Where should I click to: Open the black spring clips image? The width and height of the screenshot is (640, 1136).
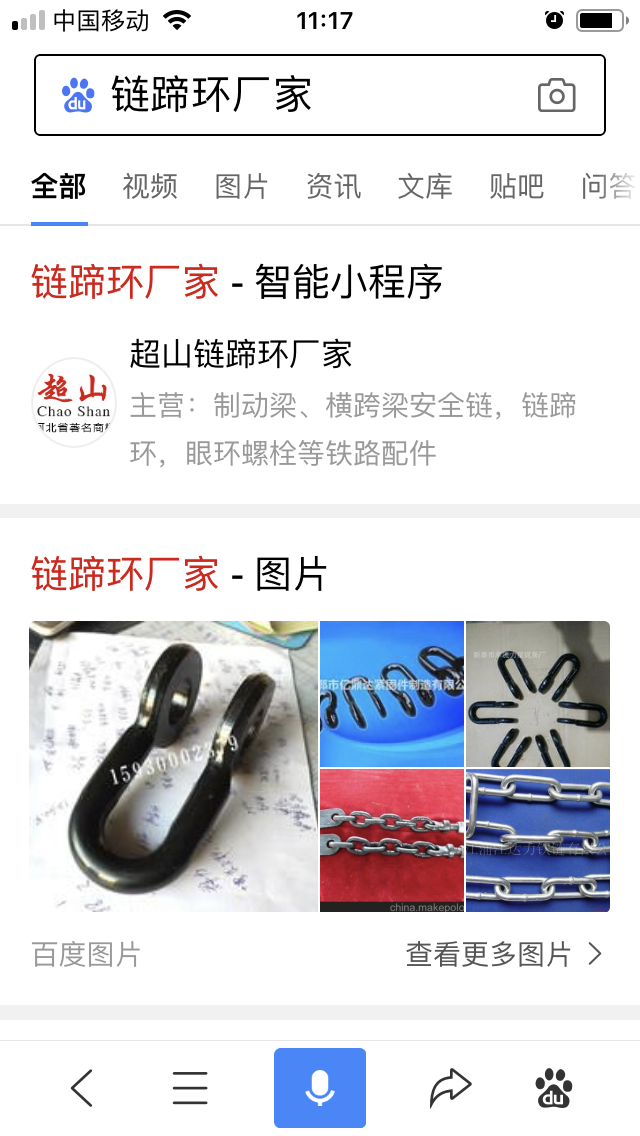392,694
